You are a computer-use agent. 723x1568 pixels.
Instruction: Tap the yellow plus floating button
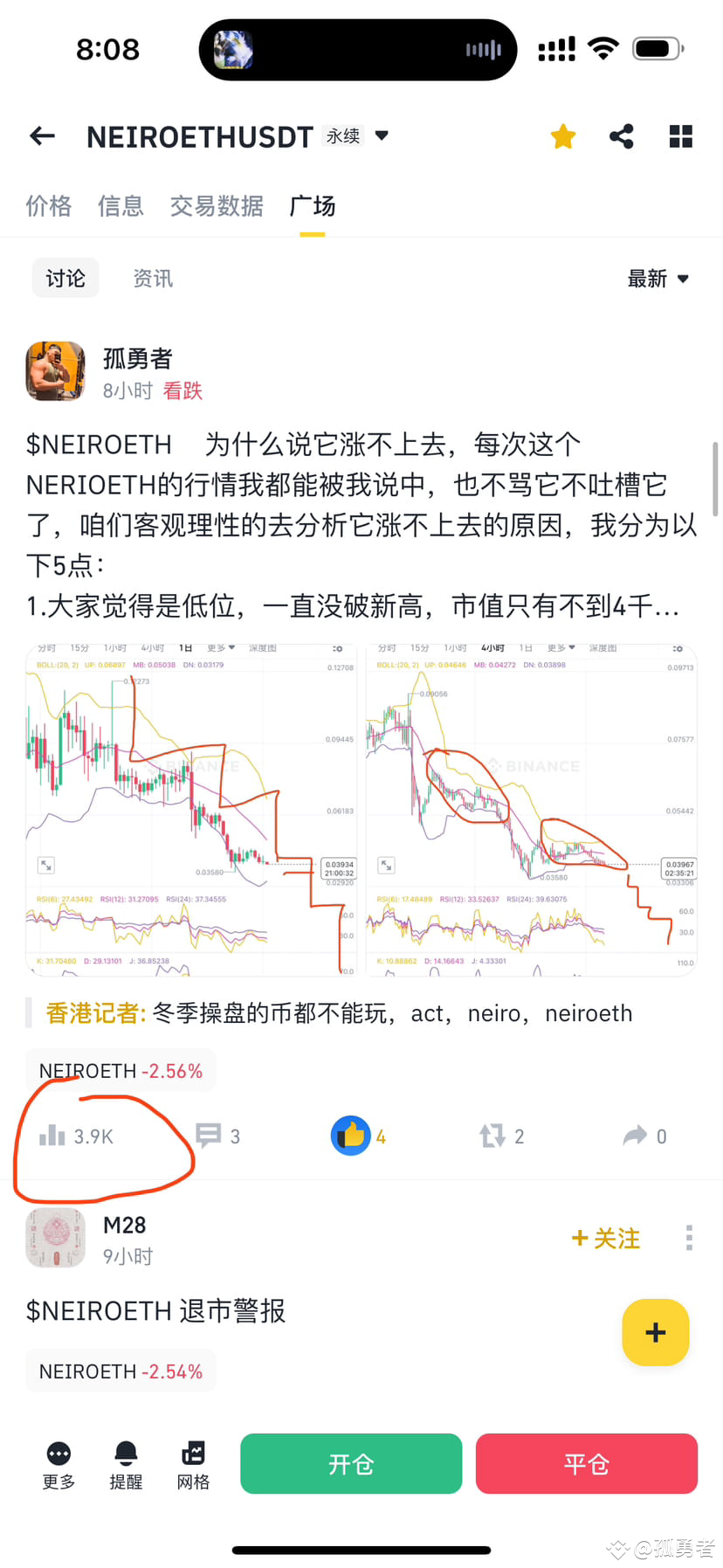coord(655,1332)
